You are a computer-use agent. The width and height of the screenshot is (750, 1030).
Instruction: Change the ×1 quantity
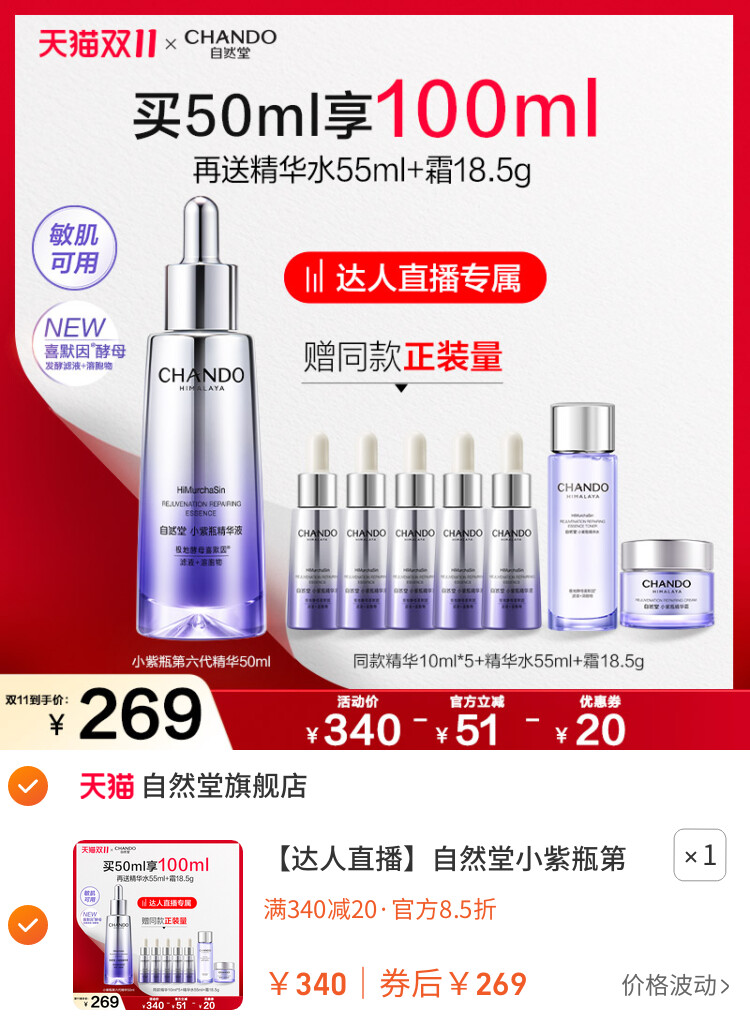(699, 855)
